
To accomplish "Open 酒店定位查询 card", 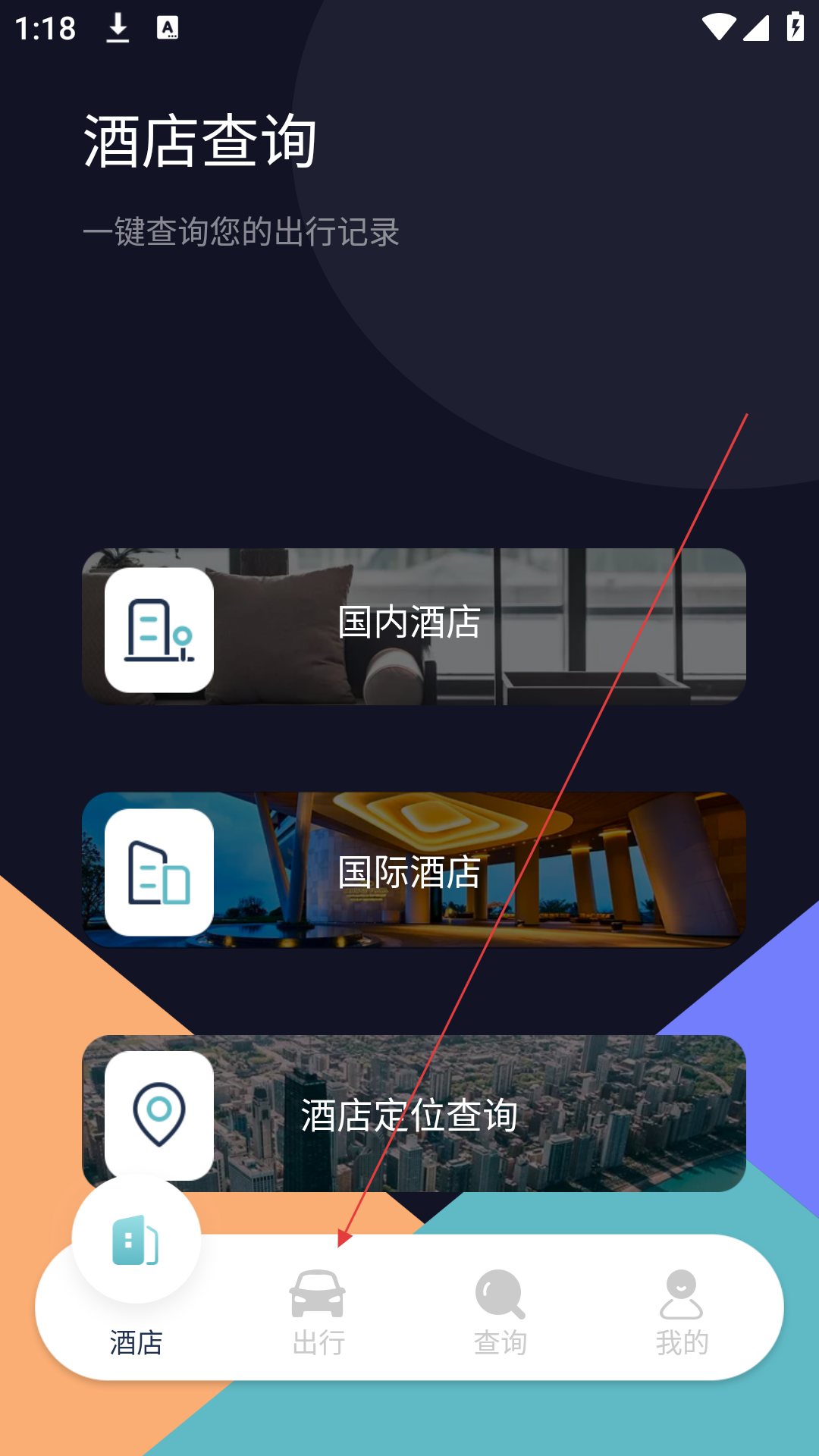I will tap(413, 1113).
